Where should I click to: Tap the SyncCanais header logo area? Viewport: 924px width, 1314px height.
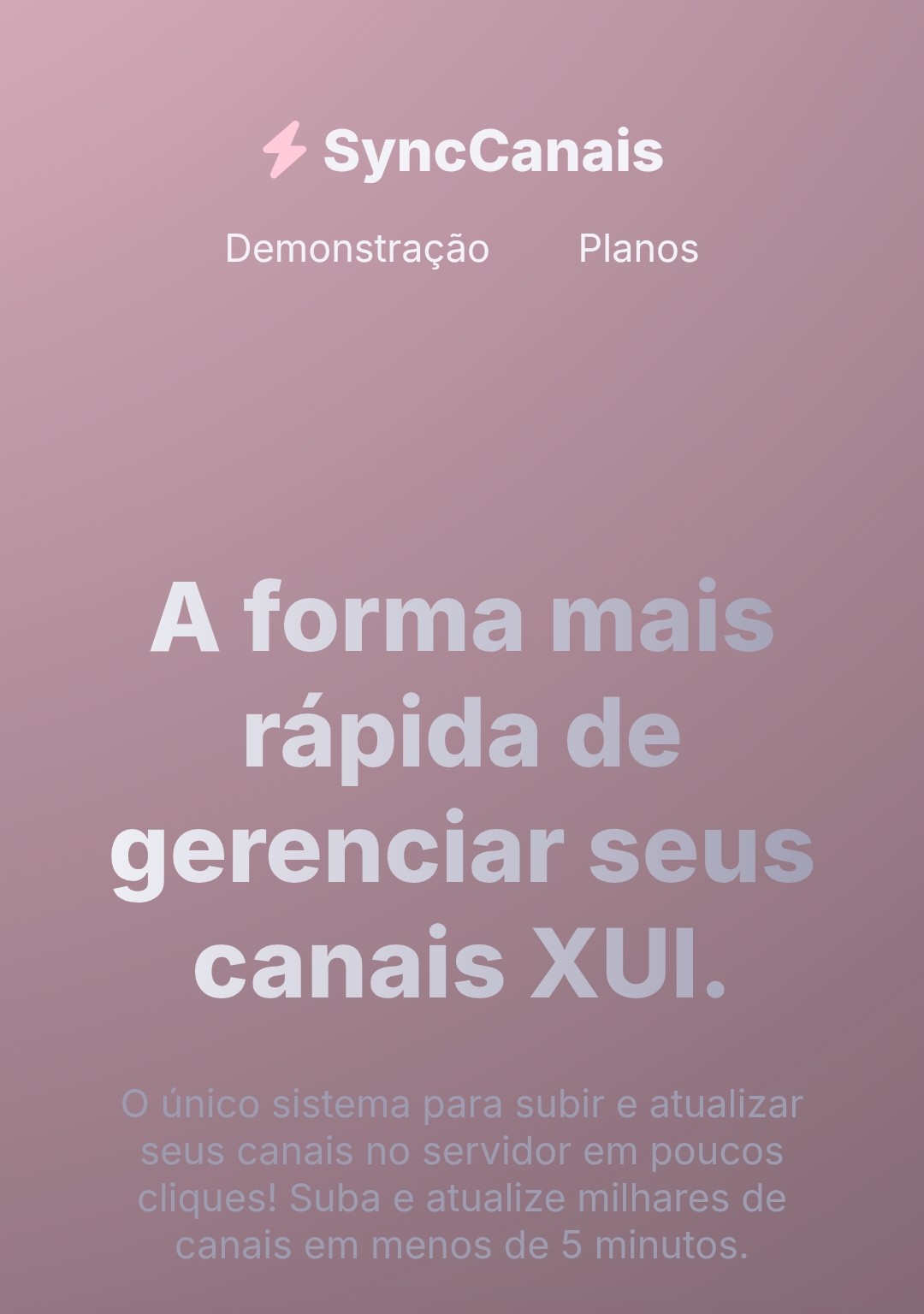462,151
